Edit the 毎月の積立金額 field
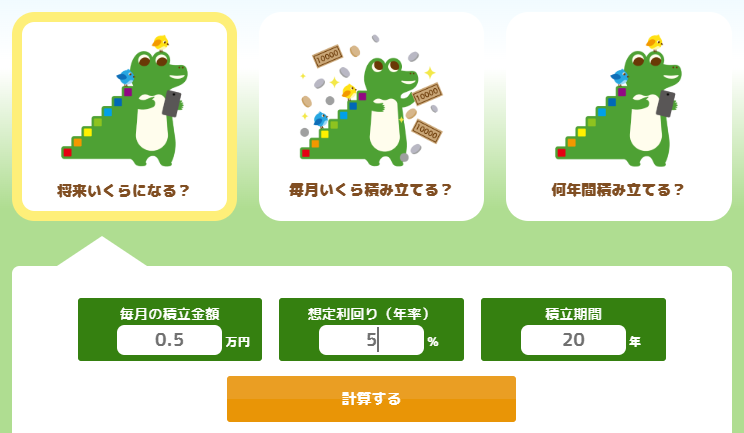 [x=169, y=340]
